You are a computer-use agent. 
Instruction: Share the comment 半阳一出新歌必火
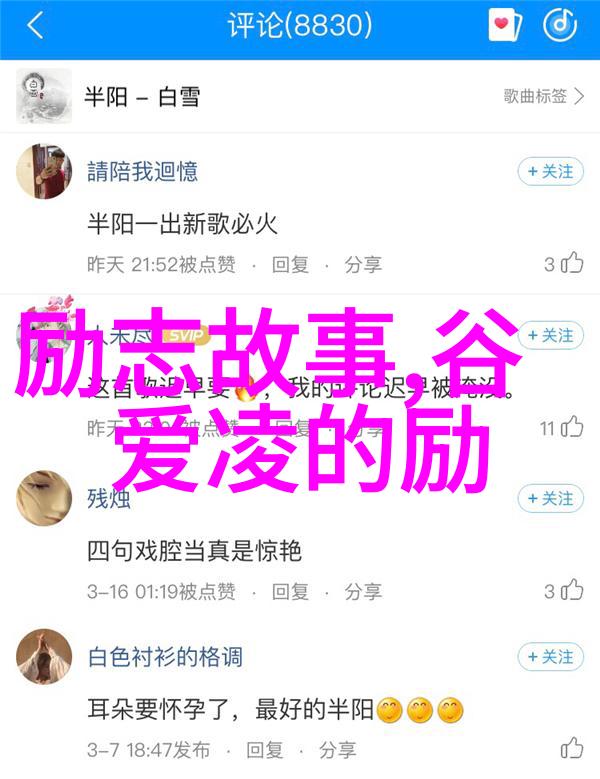[x=363, y=264]
